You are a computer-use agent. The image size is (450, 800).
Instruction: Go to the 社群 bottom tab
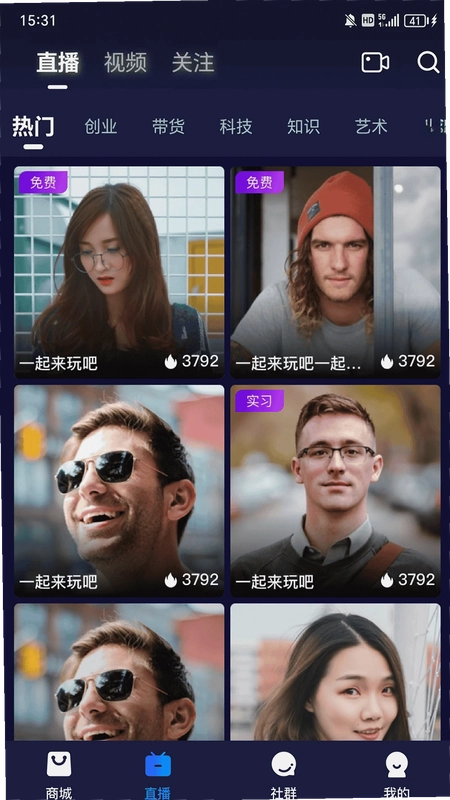coord(284,774)
